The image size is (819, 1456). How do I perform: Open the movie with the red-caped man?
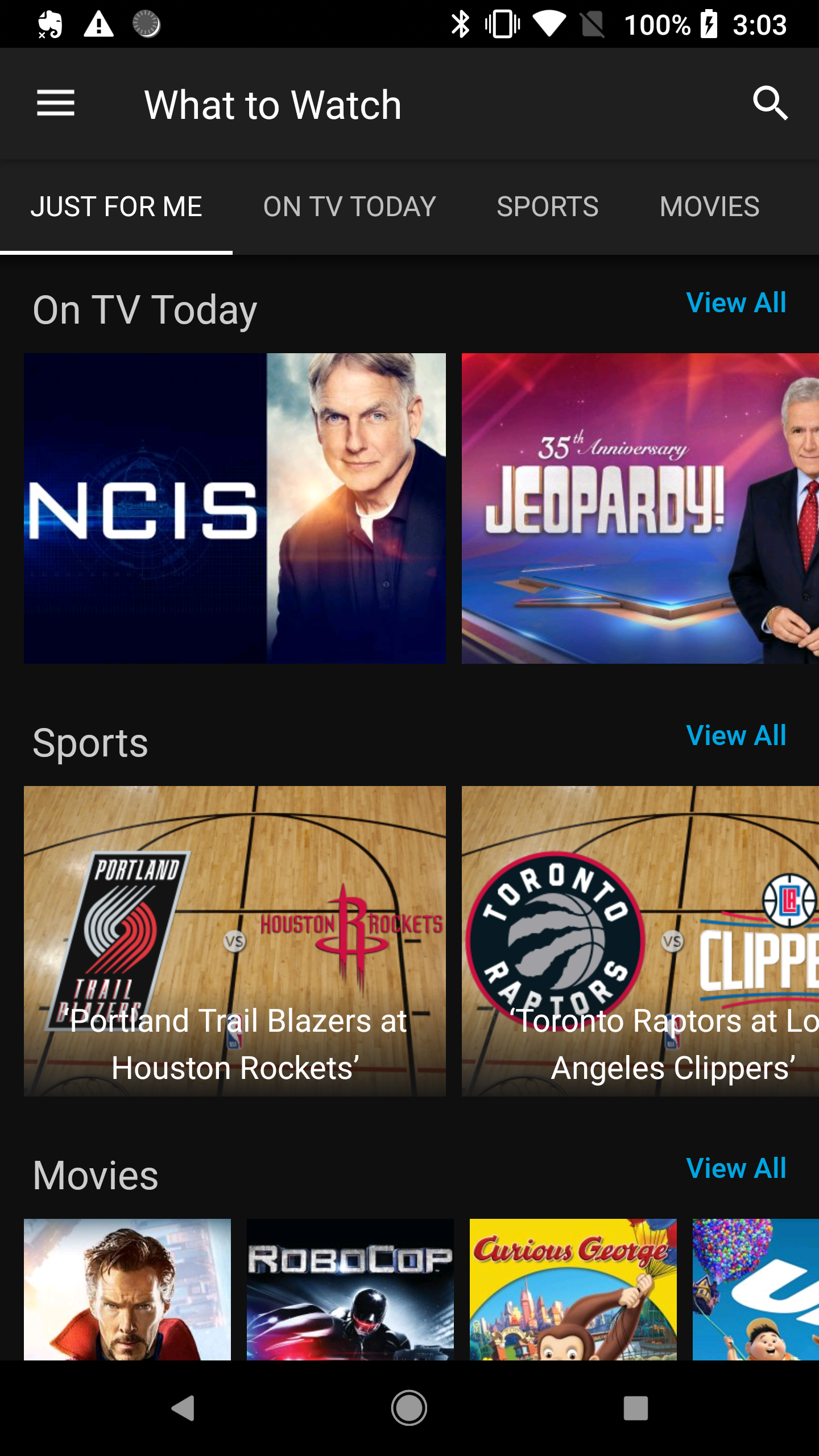(127, 1289)
